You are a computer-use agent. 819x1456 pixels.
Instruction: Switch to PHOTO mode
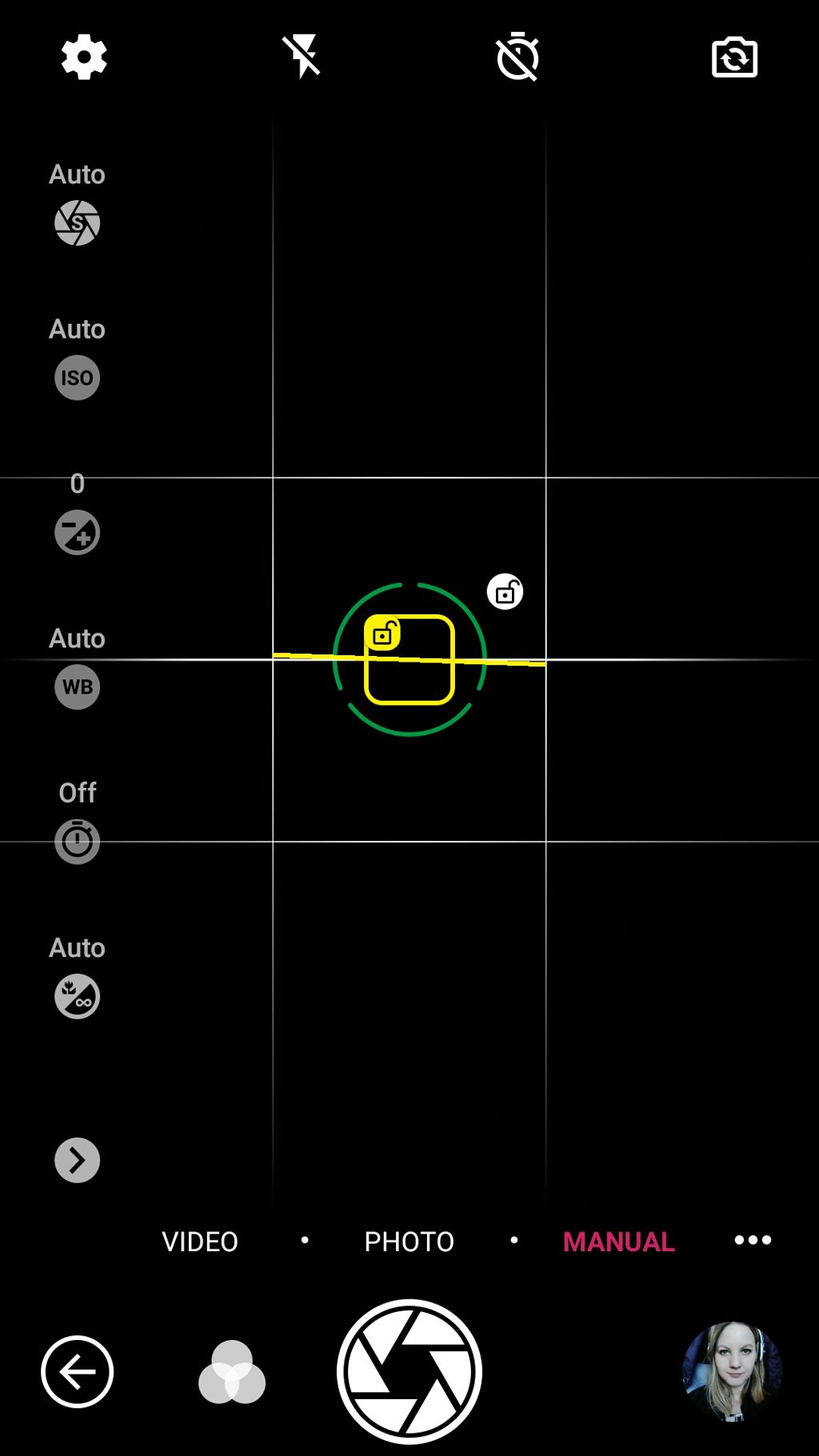point(409,1241)
